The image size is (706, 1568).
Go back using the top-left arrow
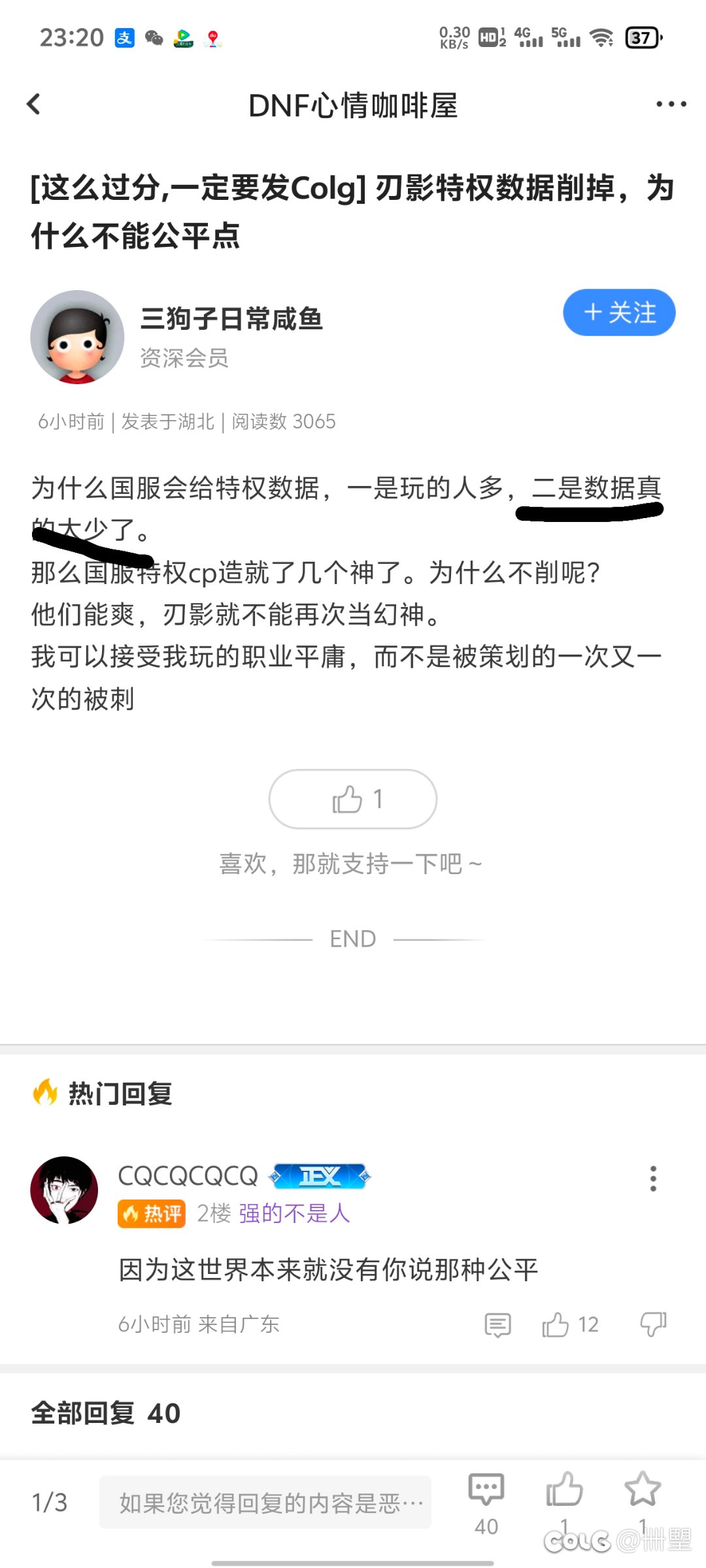pyautogui.click(x=33, y=104)
